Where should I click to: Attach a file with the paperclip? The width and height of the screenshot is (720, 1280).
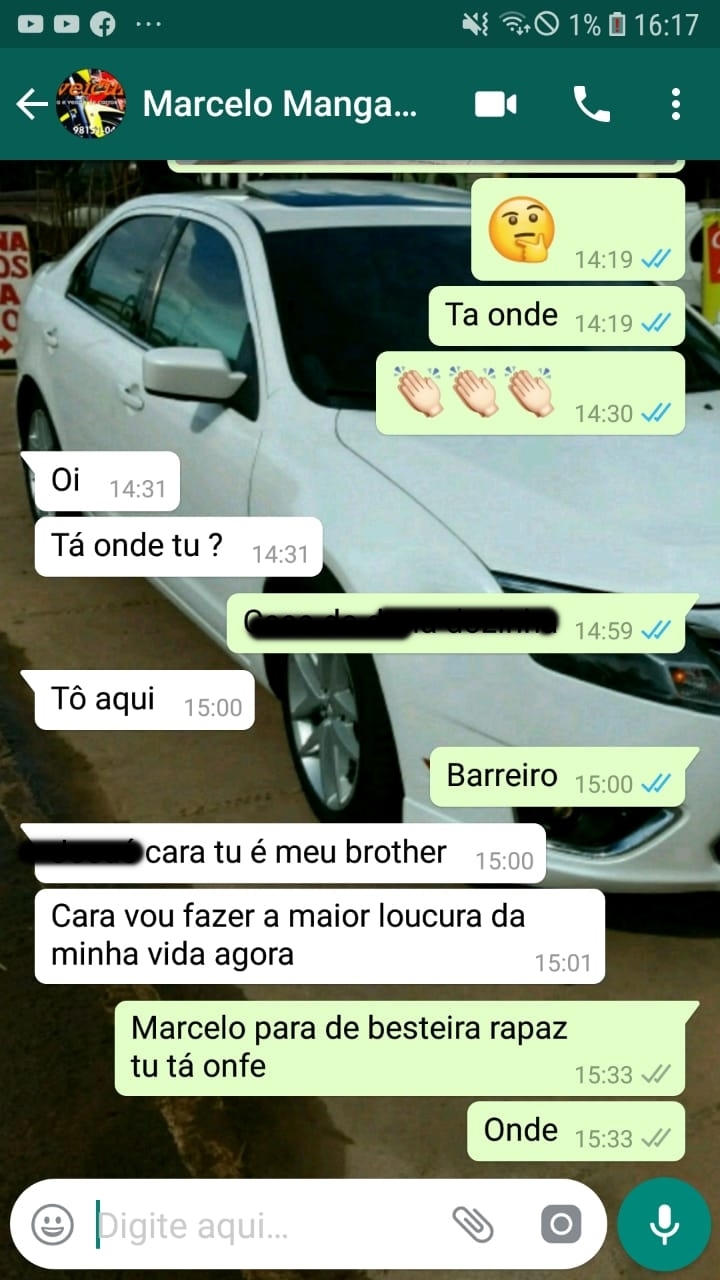[x=473, y=1224]
